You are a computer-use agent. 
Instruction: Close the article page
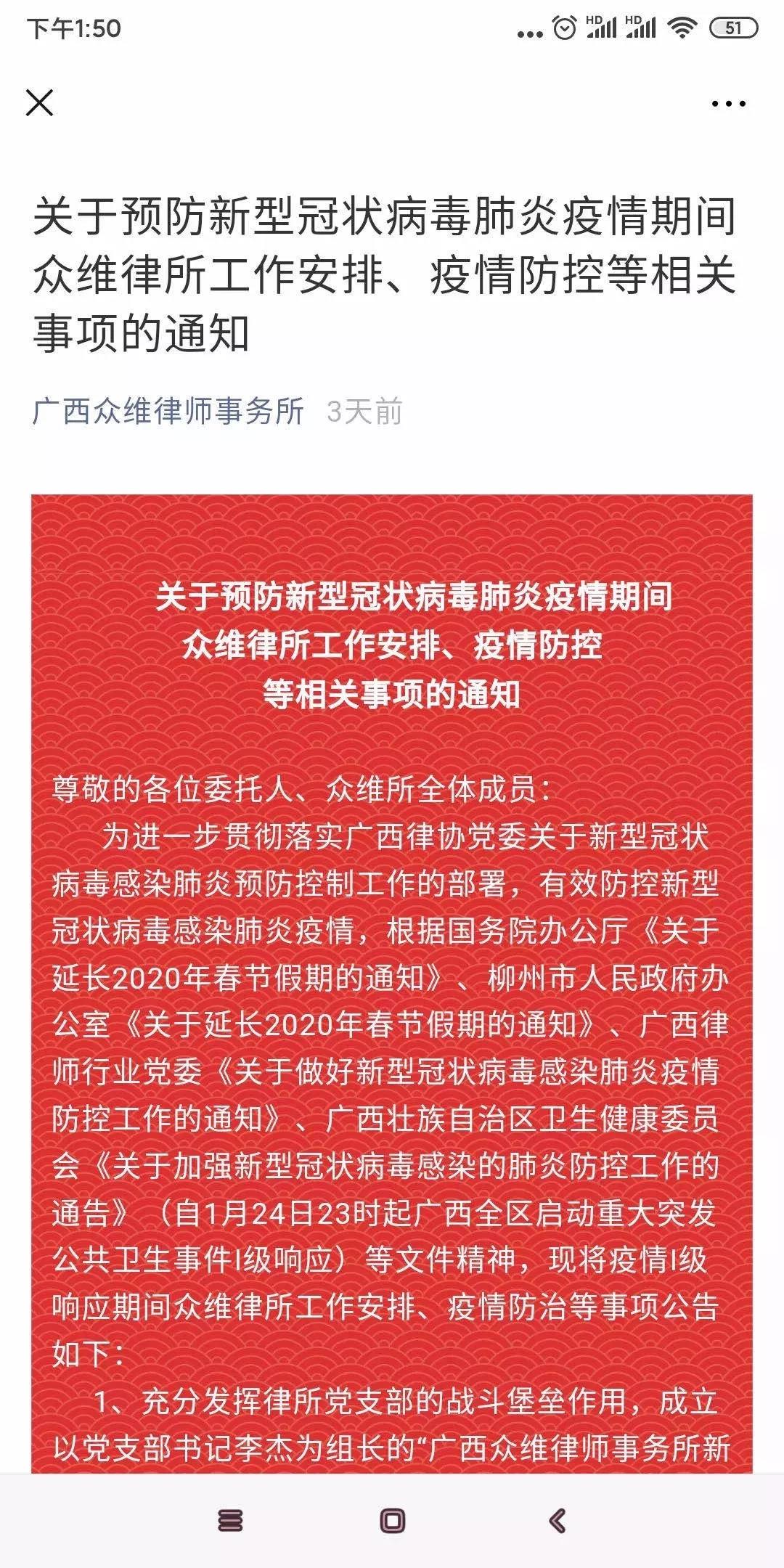click(x=40, y=102)
